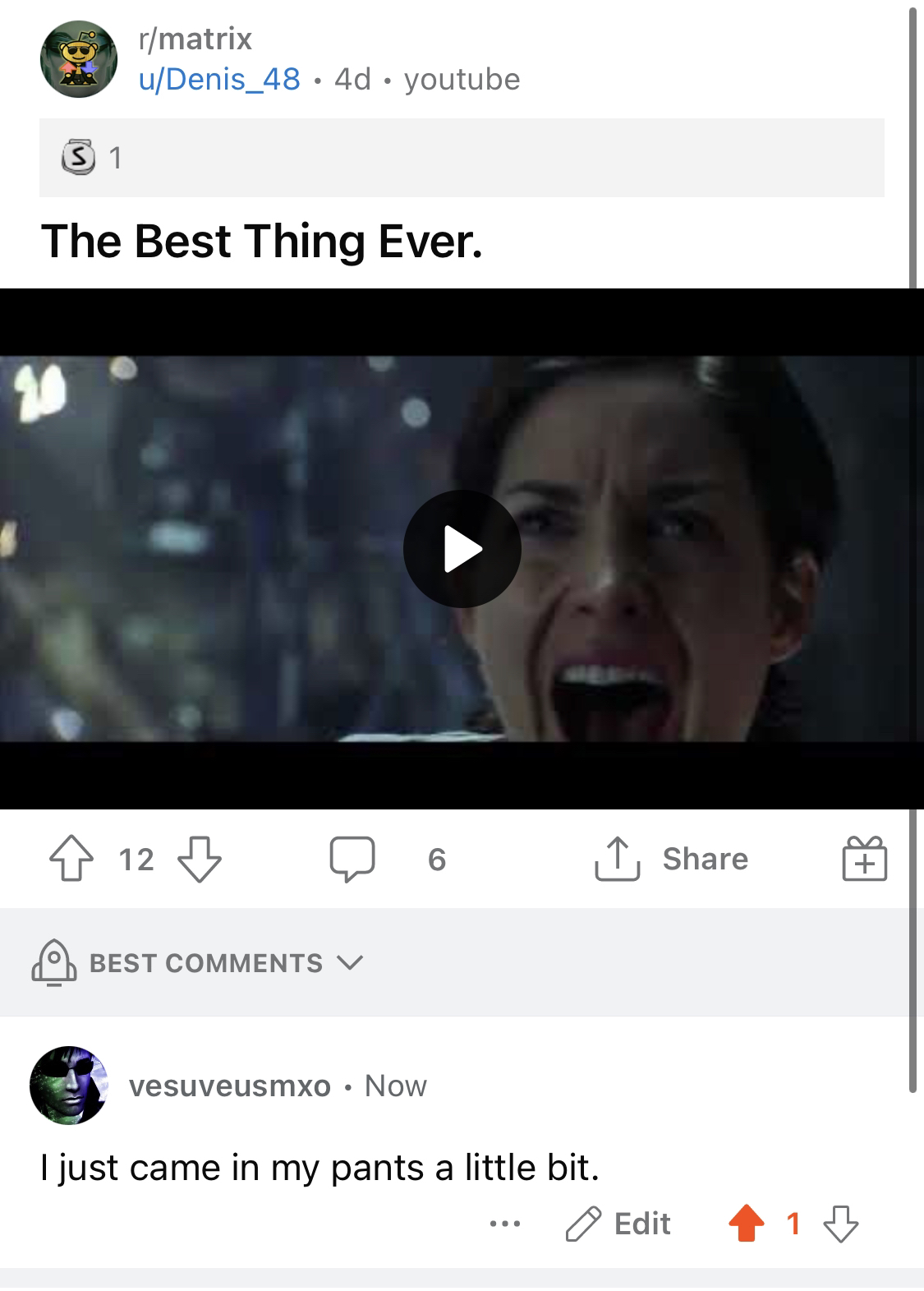
Task: Open the r/matrix community avatar
Action: (79, 59)
